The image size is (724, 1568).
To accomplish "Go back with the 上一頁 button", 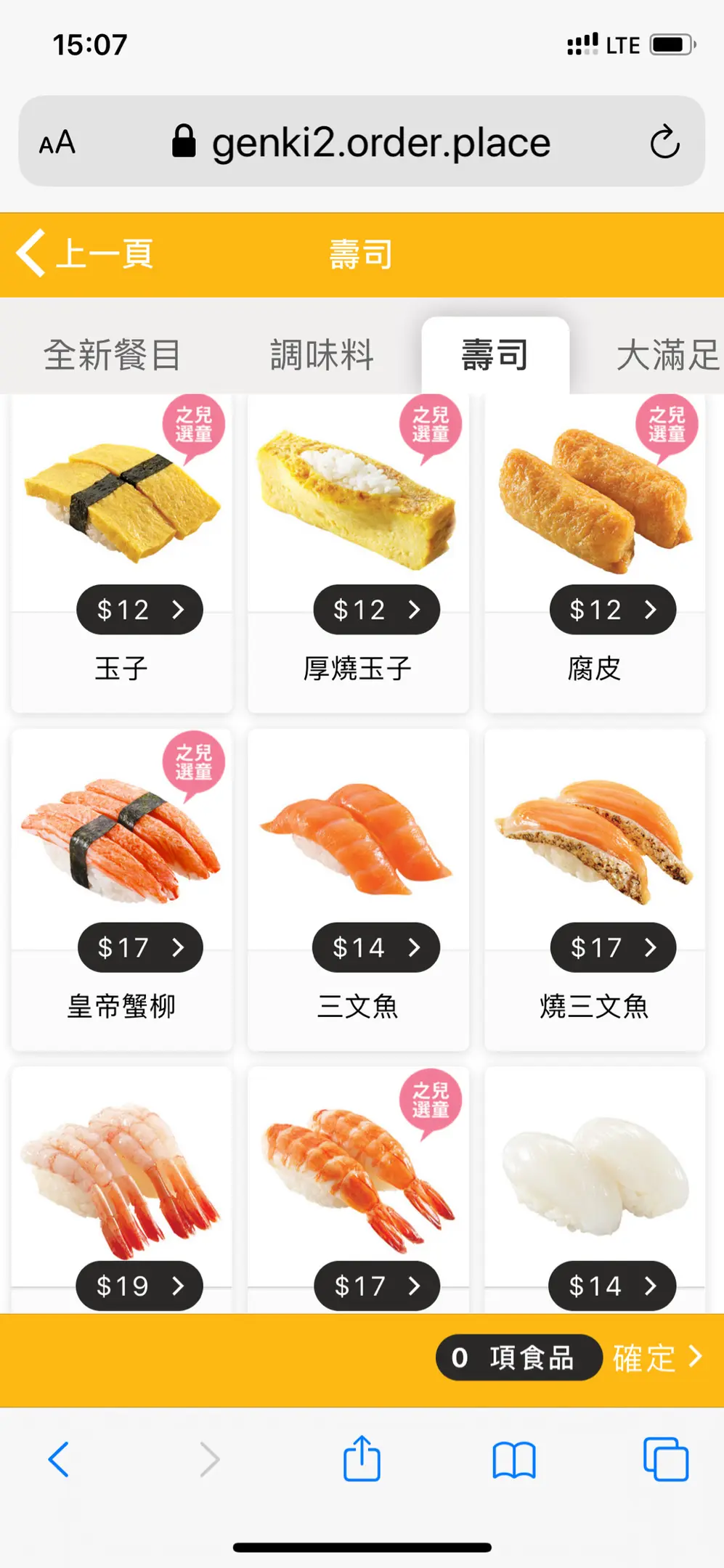I will coord(86,253).
